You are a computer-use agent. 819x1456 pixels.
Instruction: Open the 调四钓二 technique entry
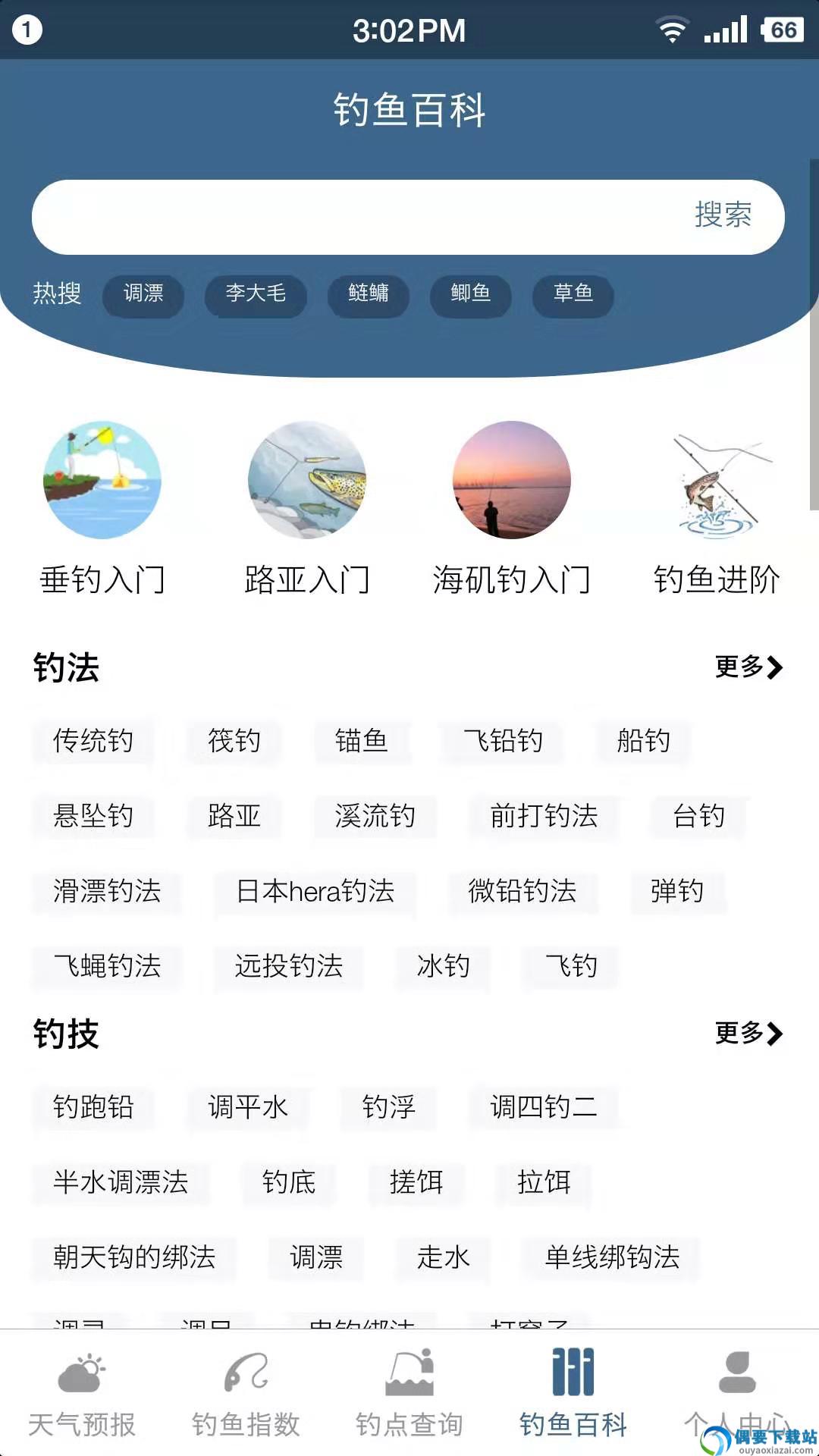pos(543,1108)
